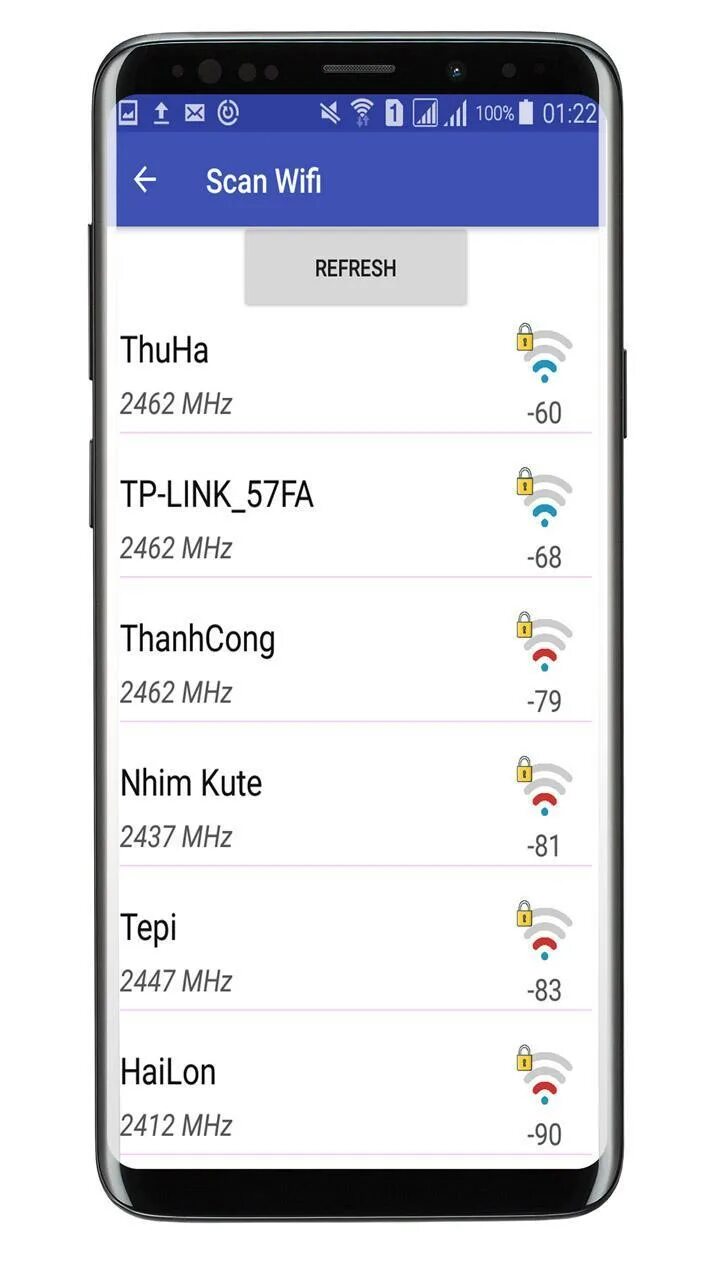This screenshot has height=1280, width=720.
Task: Select the TP-LINK_57FA network
Action: (355, 520)
